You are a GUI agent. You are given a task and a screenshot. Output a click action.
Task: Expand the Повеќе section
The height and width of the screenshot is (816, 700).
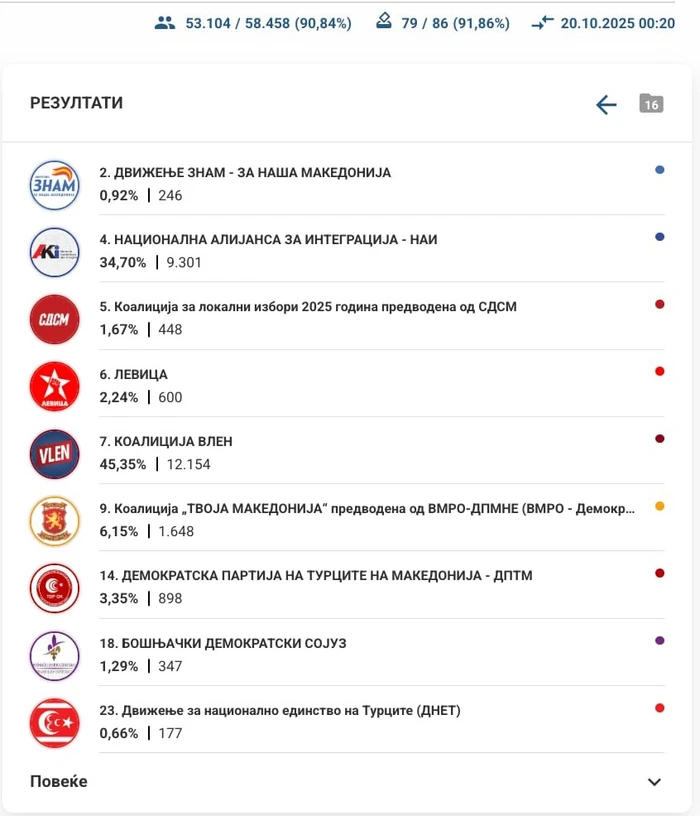[x=654, y=782]
